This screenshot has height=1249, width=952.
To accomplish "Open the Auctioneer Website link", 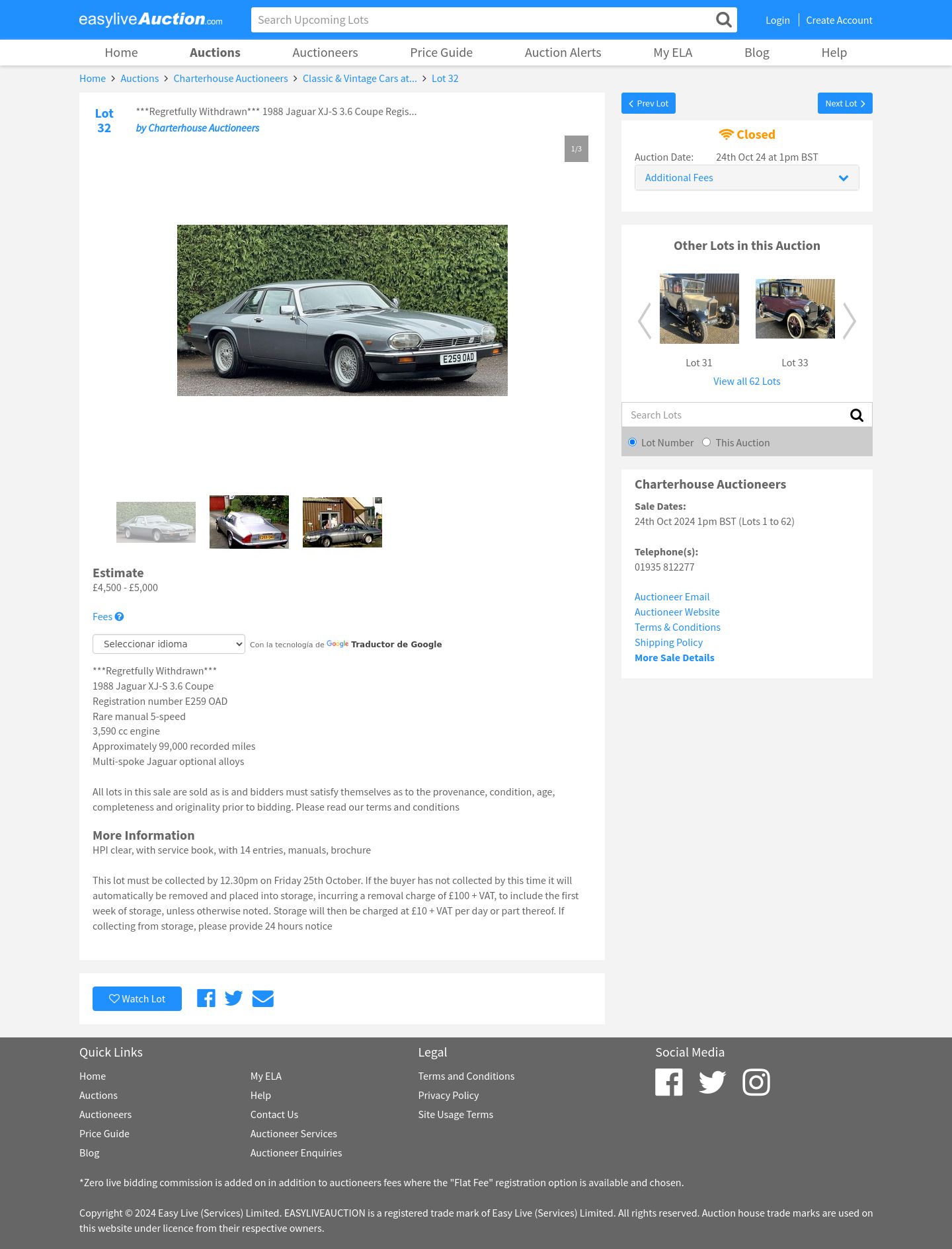I will click(677, 612).
